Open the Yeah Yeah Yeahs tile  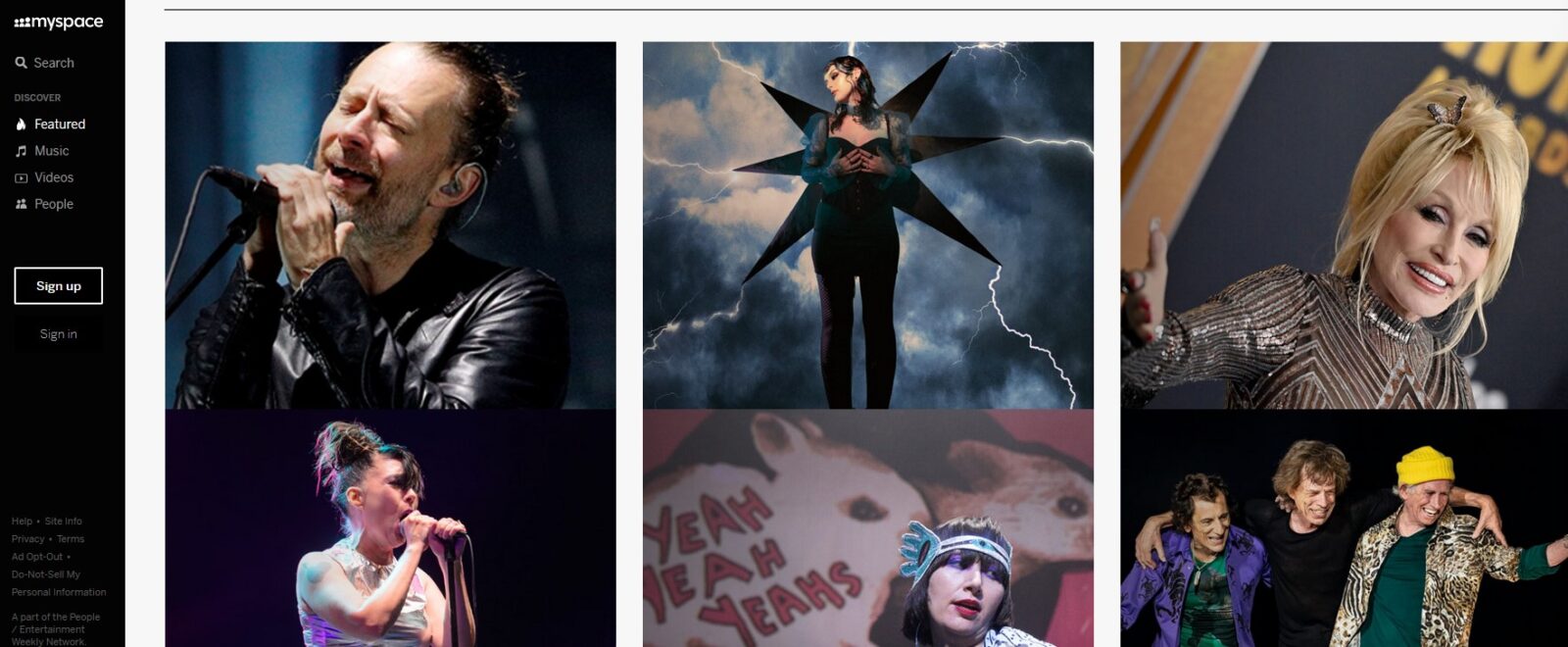pos(867,528)
